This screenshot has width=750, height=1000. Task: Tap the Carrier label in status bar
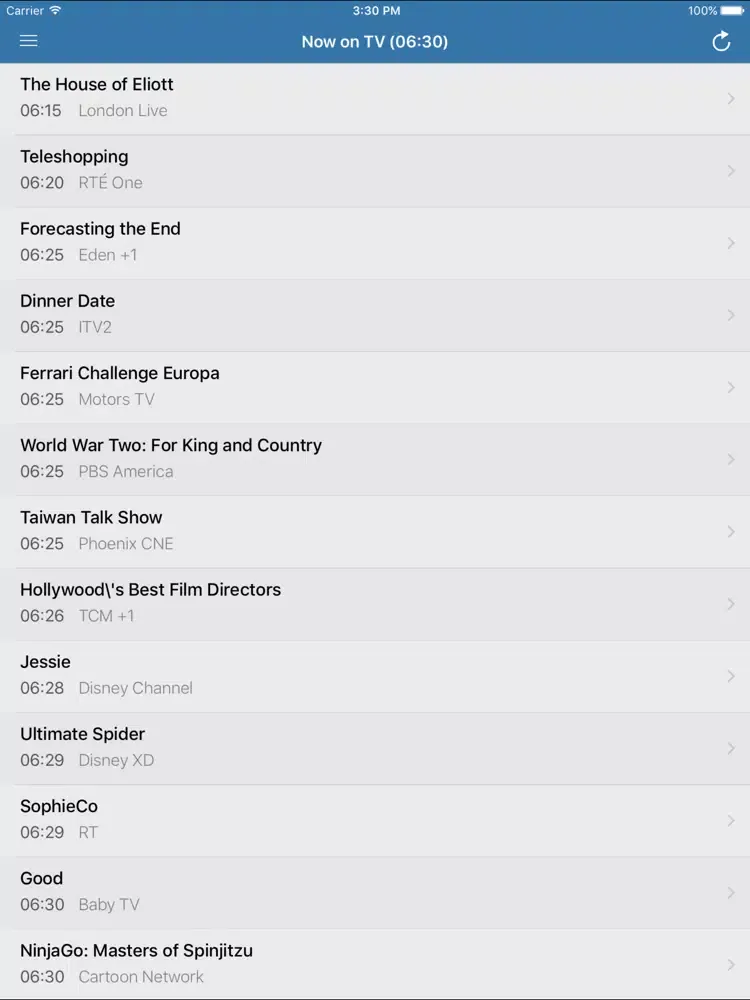click(25, 10)
